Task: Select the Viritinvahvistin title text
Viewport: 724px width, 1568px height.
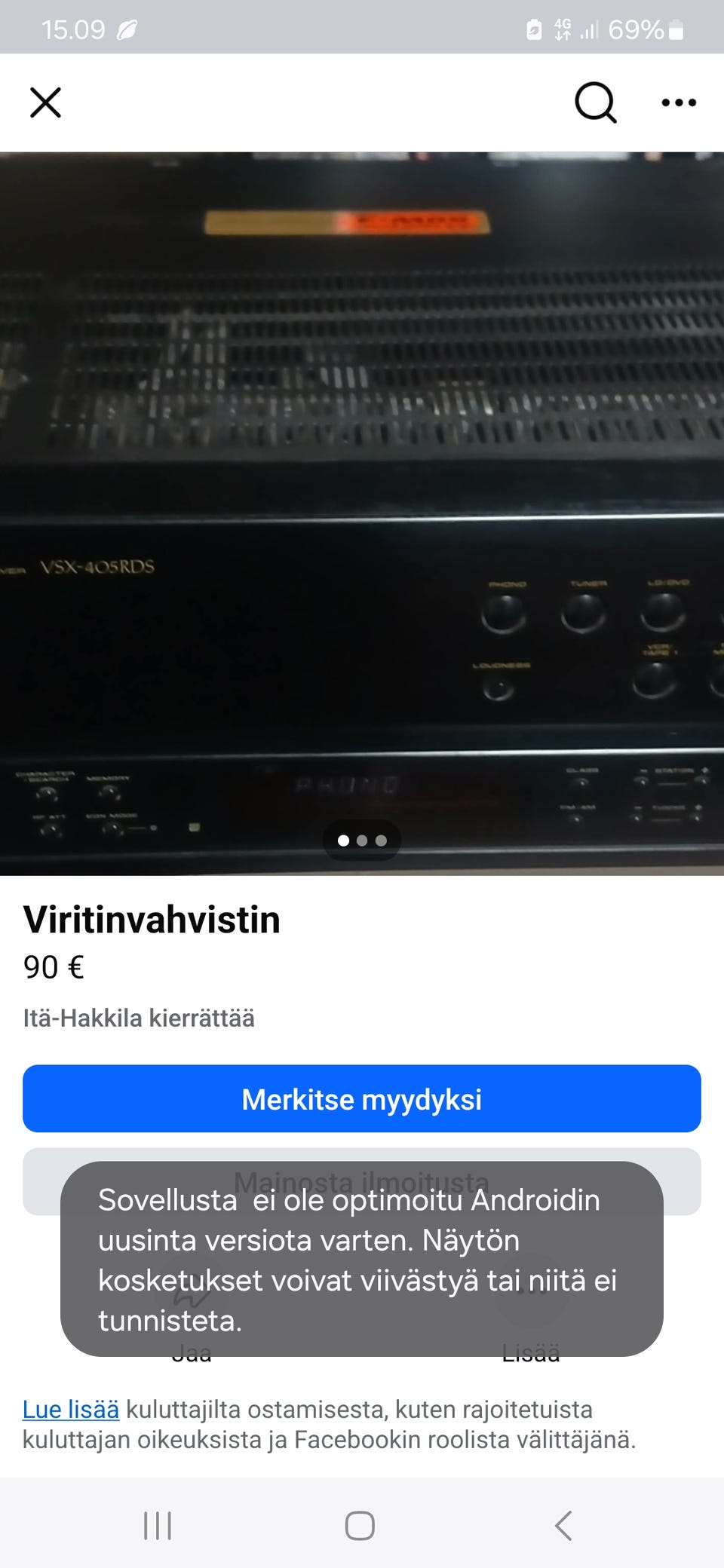Action: pos(151,920)
